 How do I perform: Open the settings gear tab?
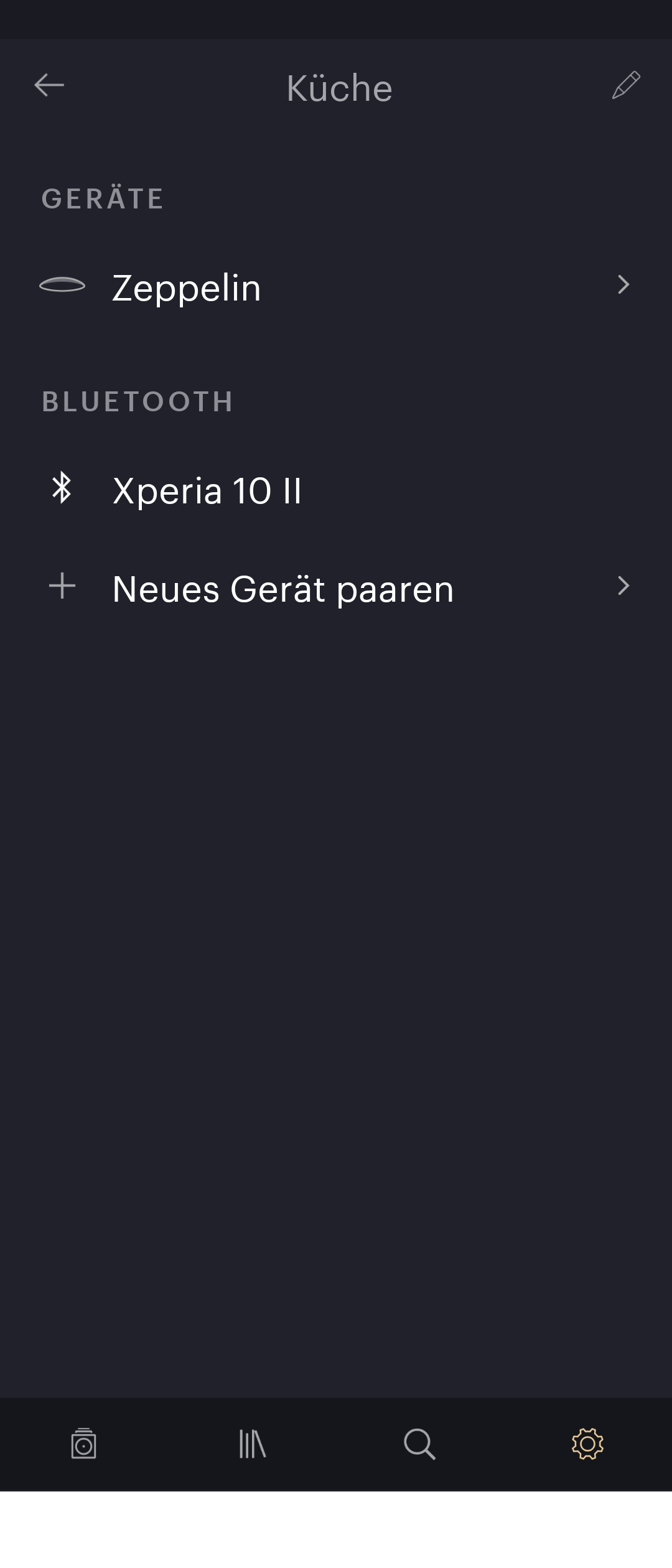587,1443
